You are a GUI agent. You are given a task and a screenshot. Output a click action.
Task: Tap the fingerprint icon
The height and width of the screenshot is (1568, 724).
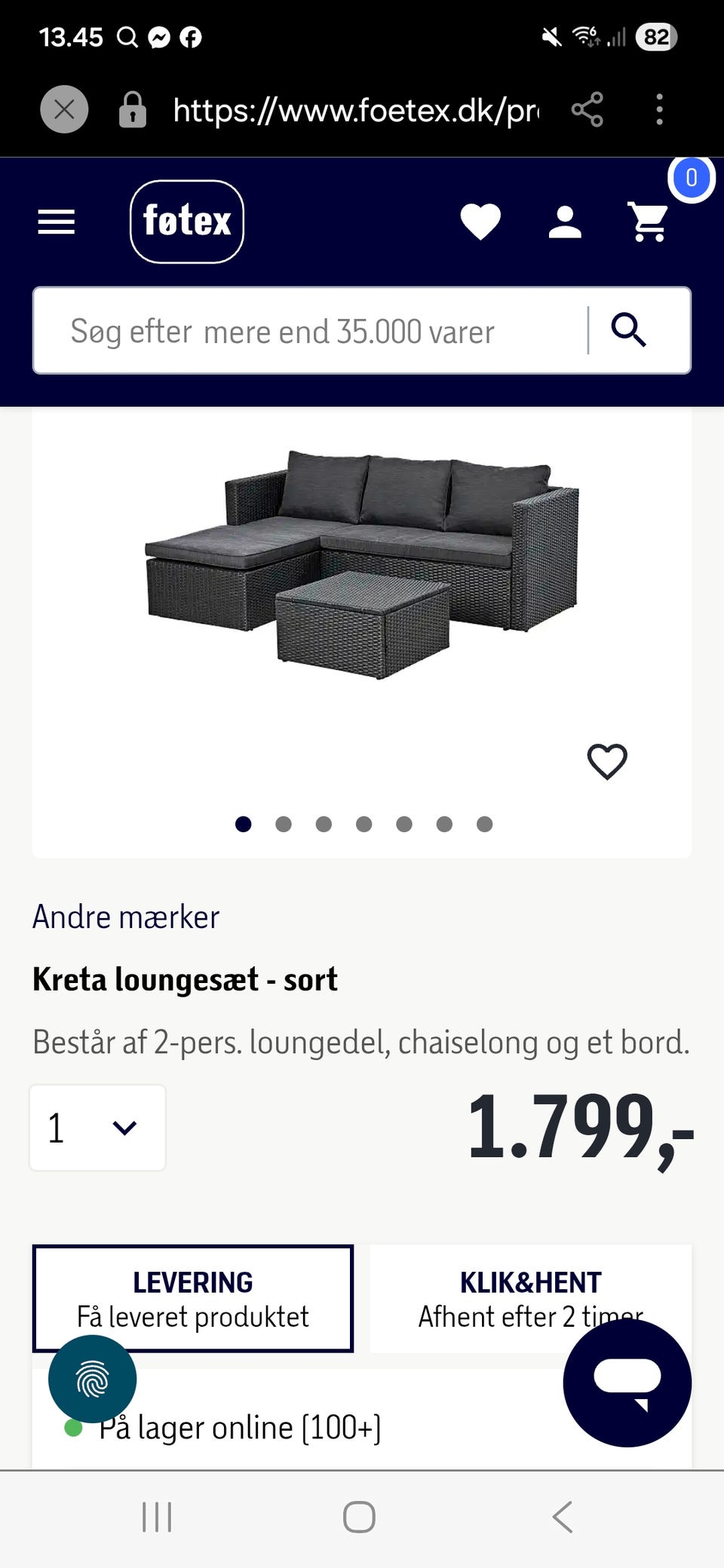(x=92, y=1380)
